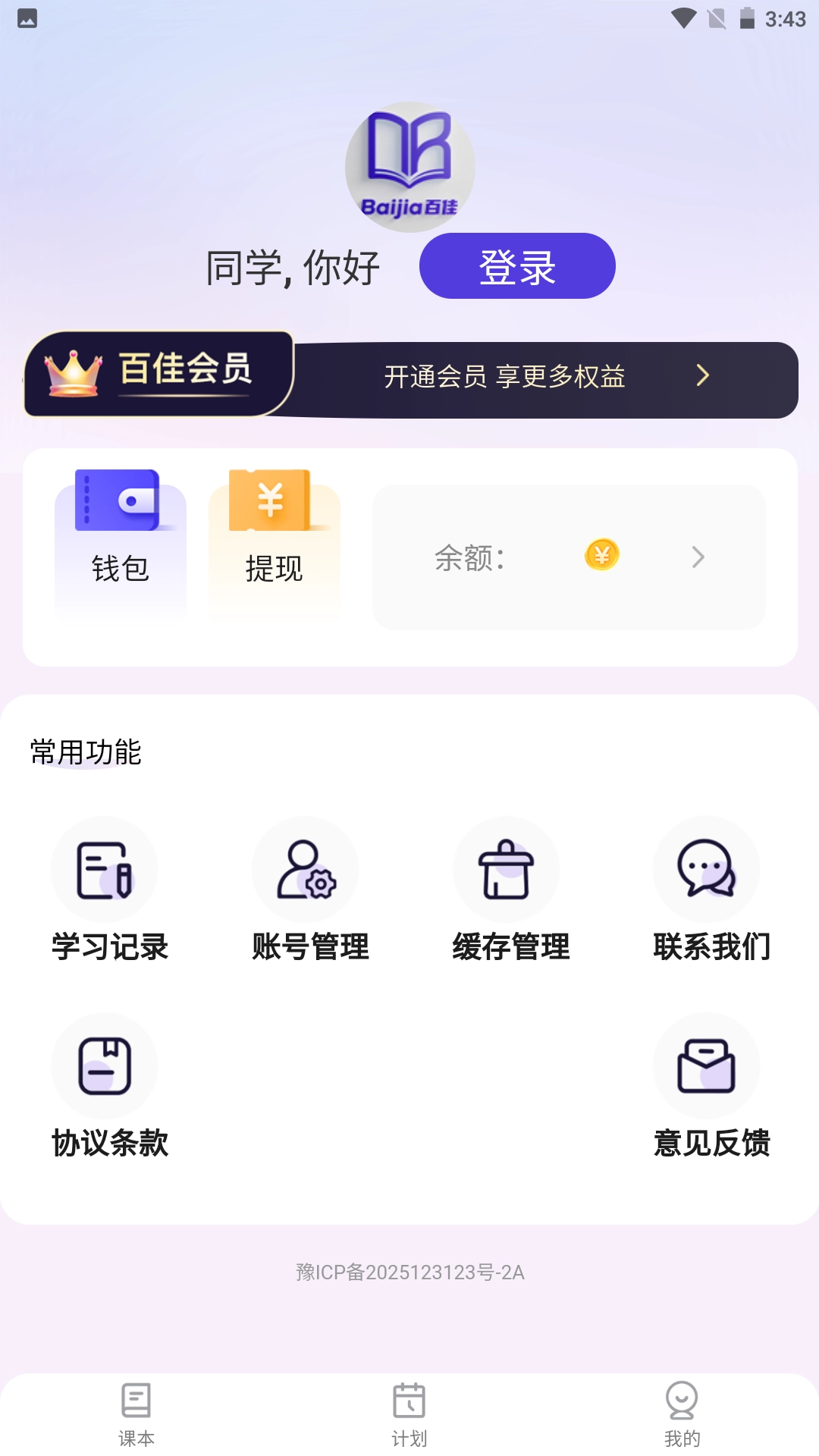Select the 提现 withdrawal icon
819x1456 pixels.
(x=275, y=531)
